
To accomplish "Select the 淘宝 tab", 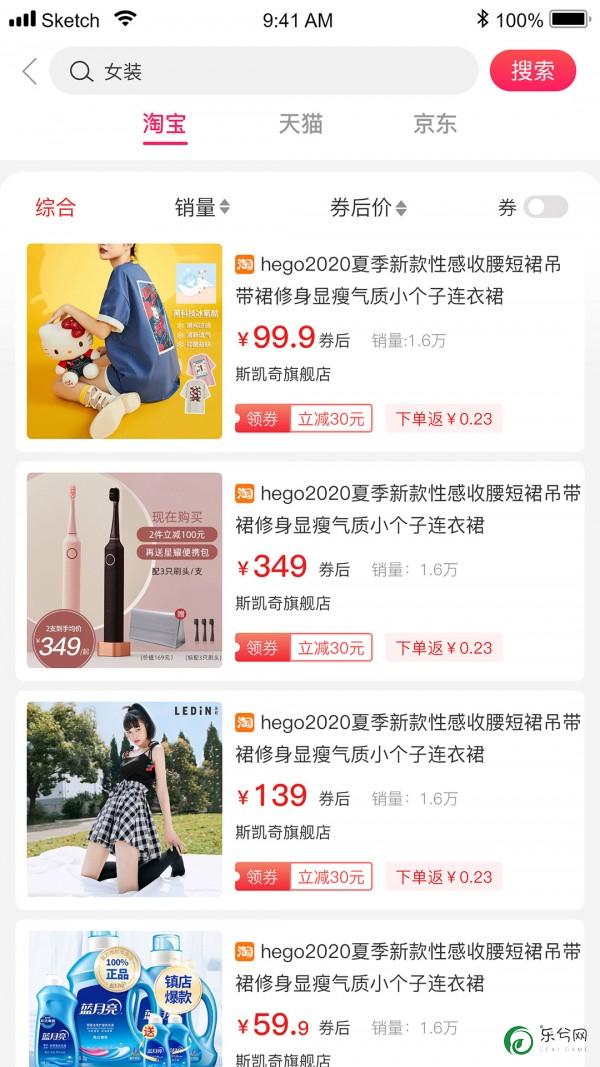I will point(165,125).
